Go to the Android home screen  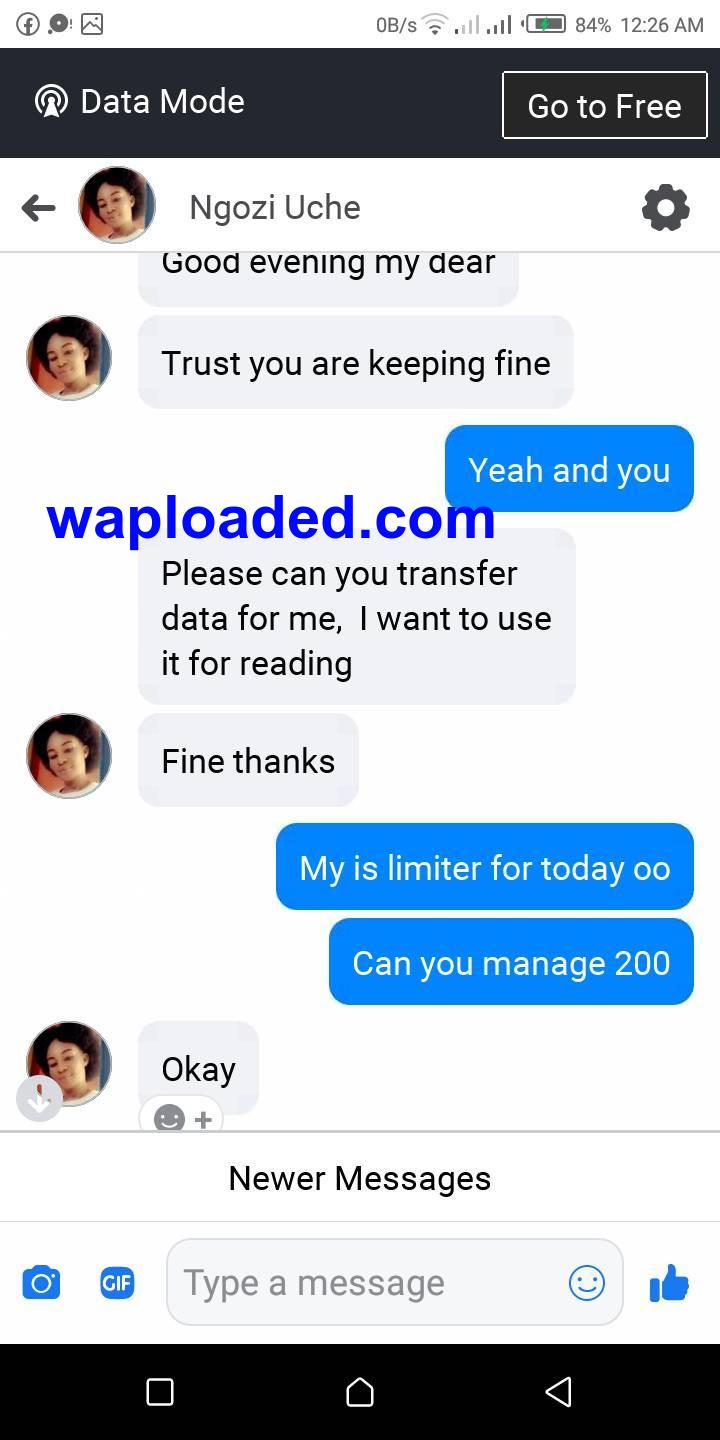[x=360, y=1392]
